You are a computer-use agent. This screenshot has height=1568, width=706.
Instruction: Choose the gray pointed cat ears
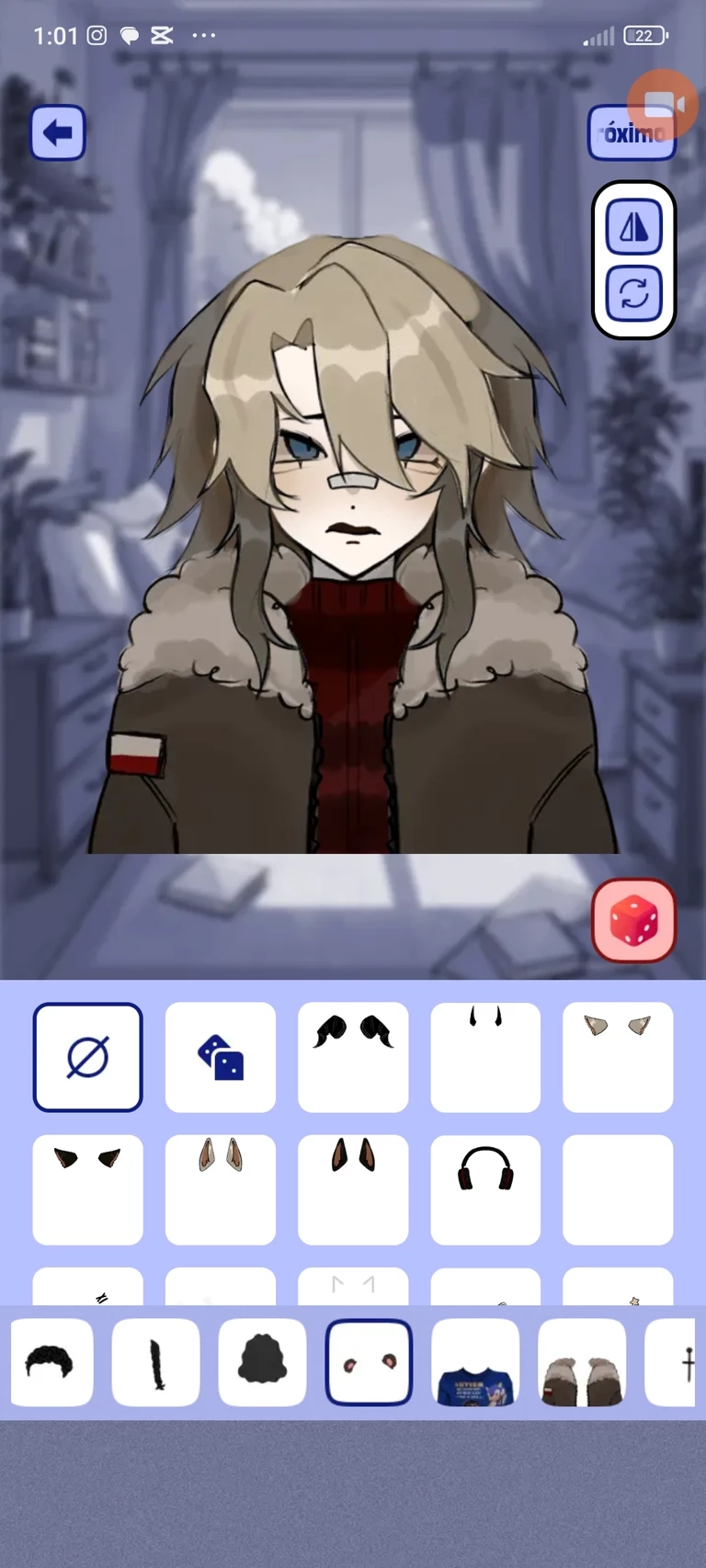618,1057
